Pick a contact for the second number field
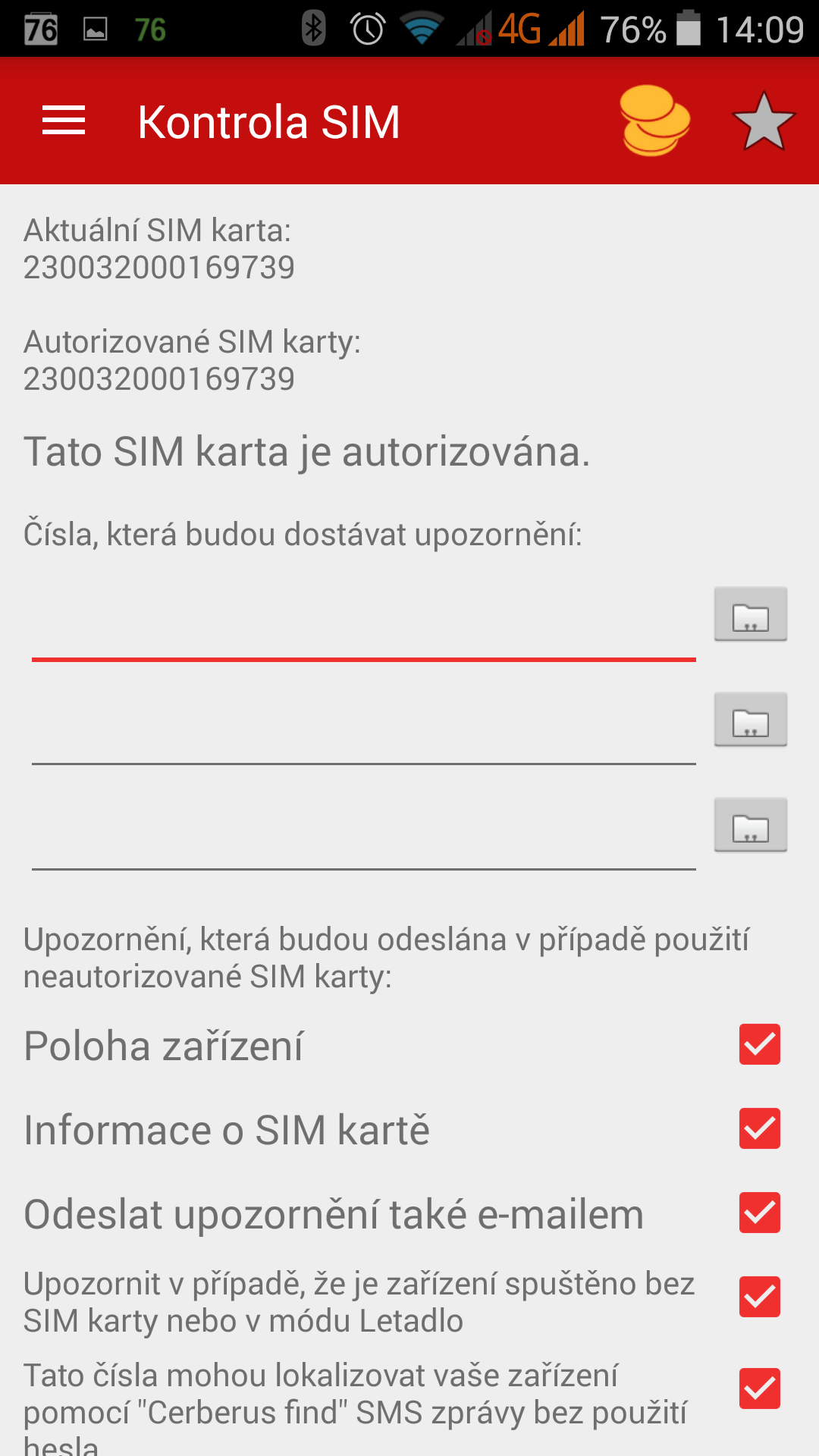Viewport: 819px width, 1456px height. click(x=751, y=720)
